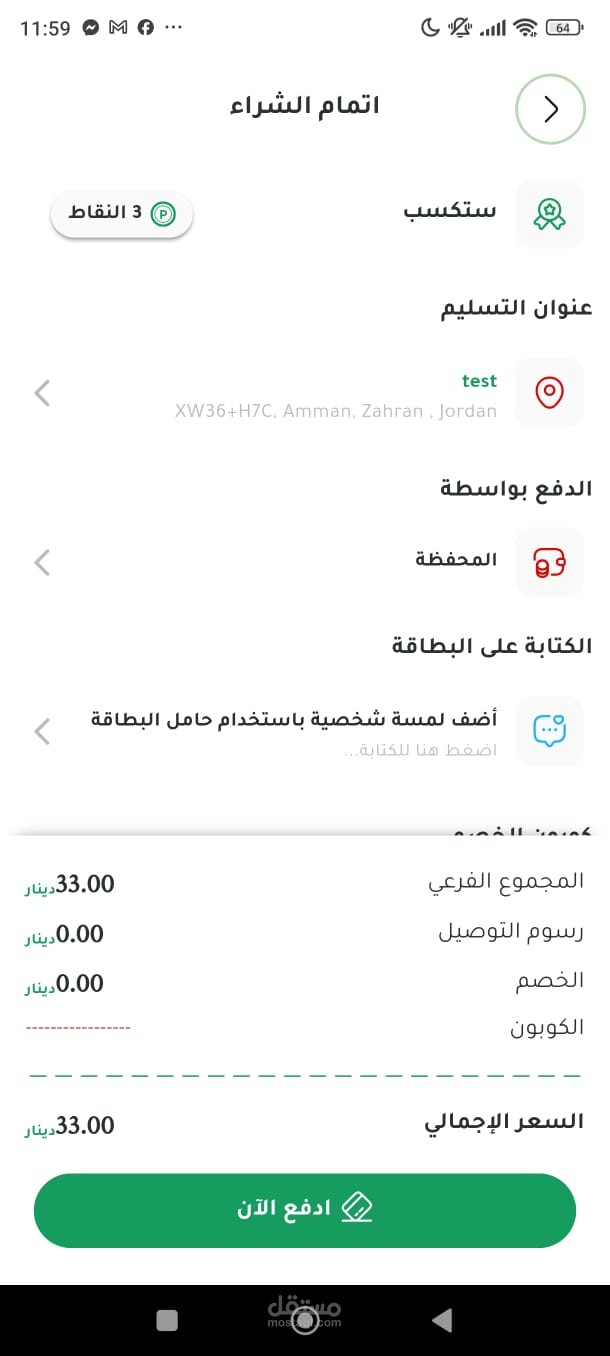Tap the ادفع الآن pay button
This screenshot has height=1356, width=610.
tap(305, 1210)
